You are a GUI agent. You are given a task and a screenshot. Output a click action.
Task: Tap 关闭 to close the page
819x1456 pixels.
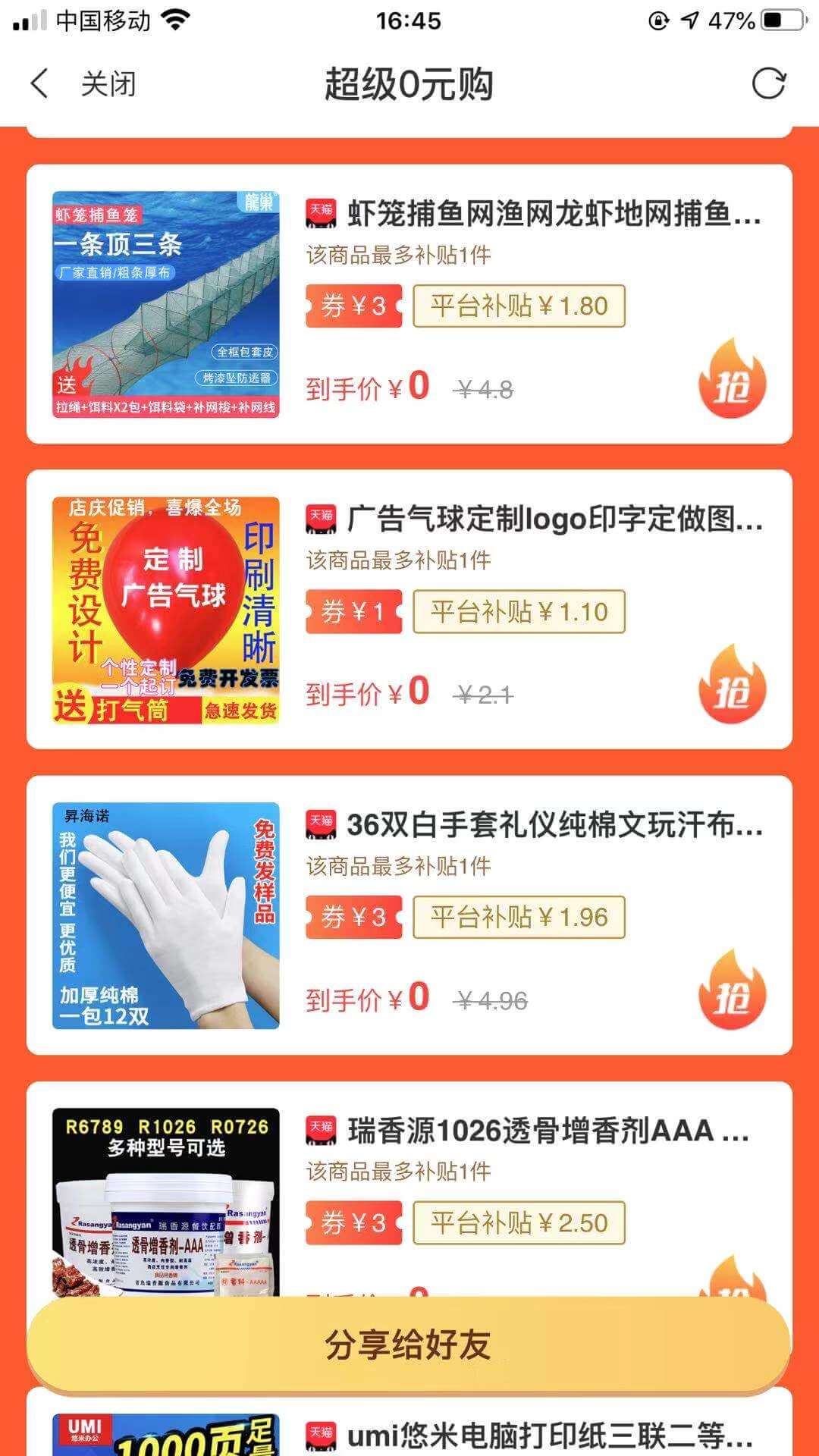pyautogui.click(x=108, y=83)
